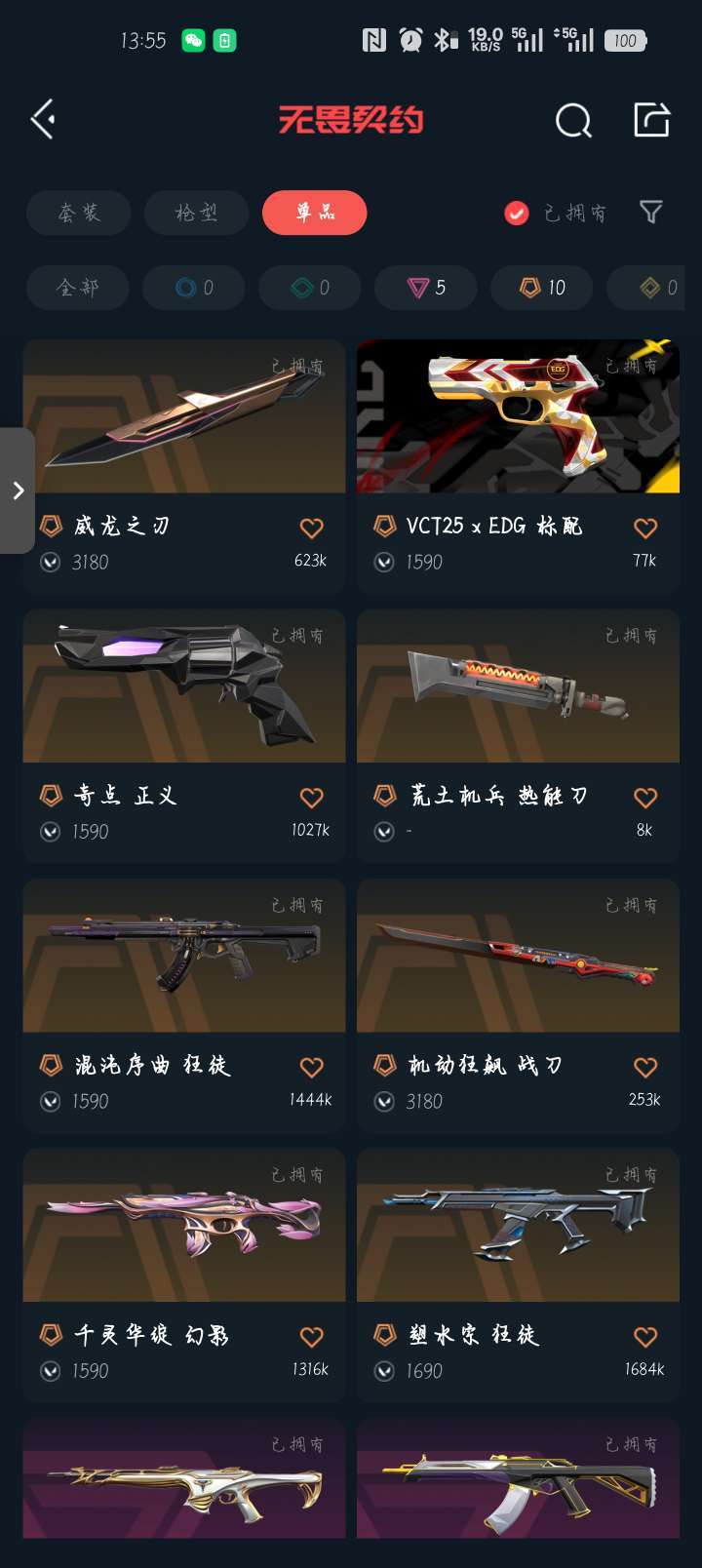
Task: Select the 全部 tier chip
Action: point(78,288)
